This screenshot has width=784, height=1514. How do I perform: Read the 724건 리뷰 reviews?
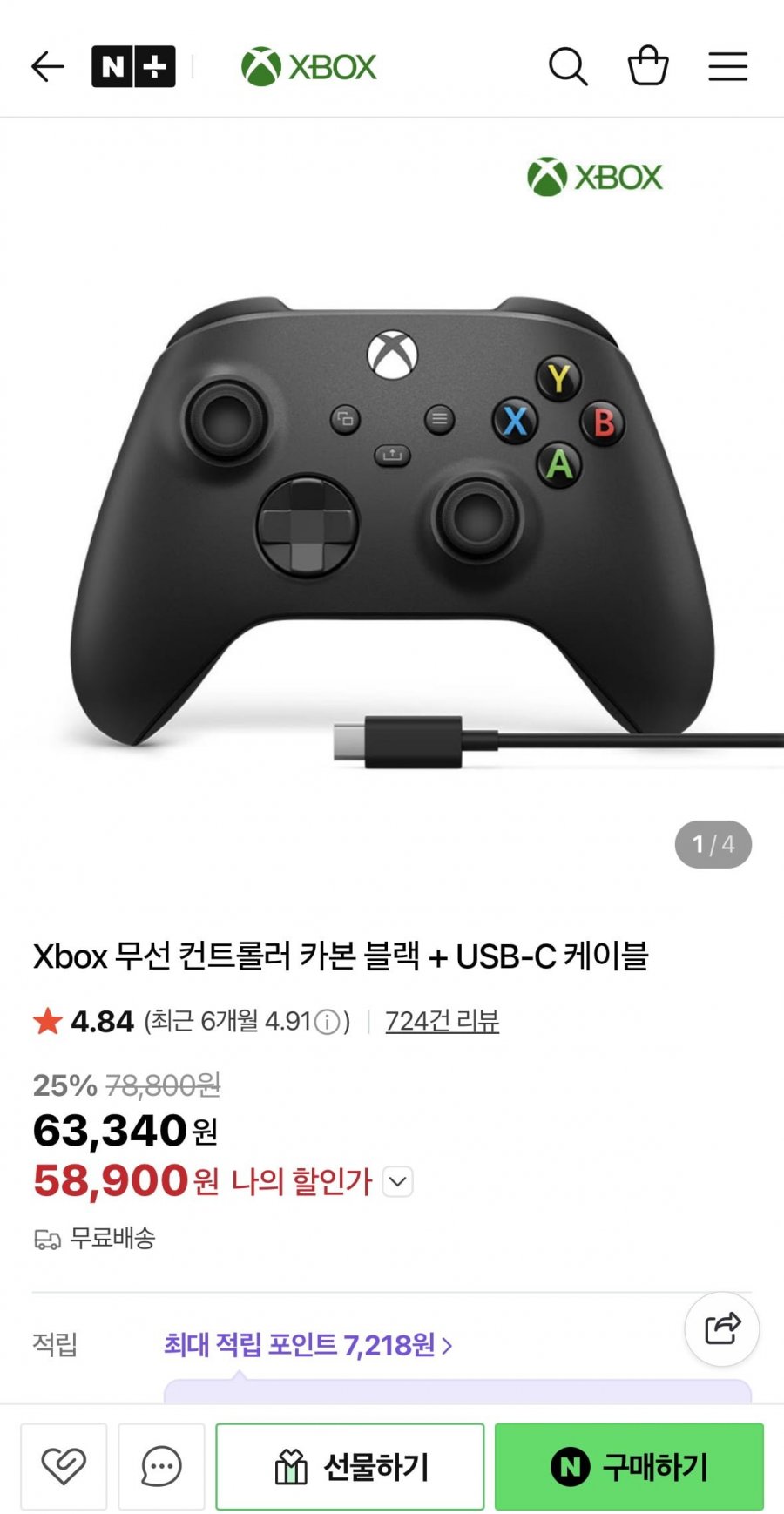coord(442,1021)
